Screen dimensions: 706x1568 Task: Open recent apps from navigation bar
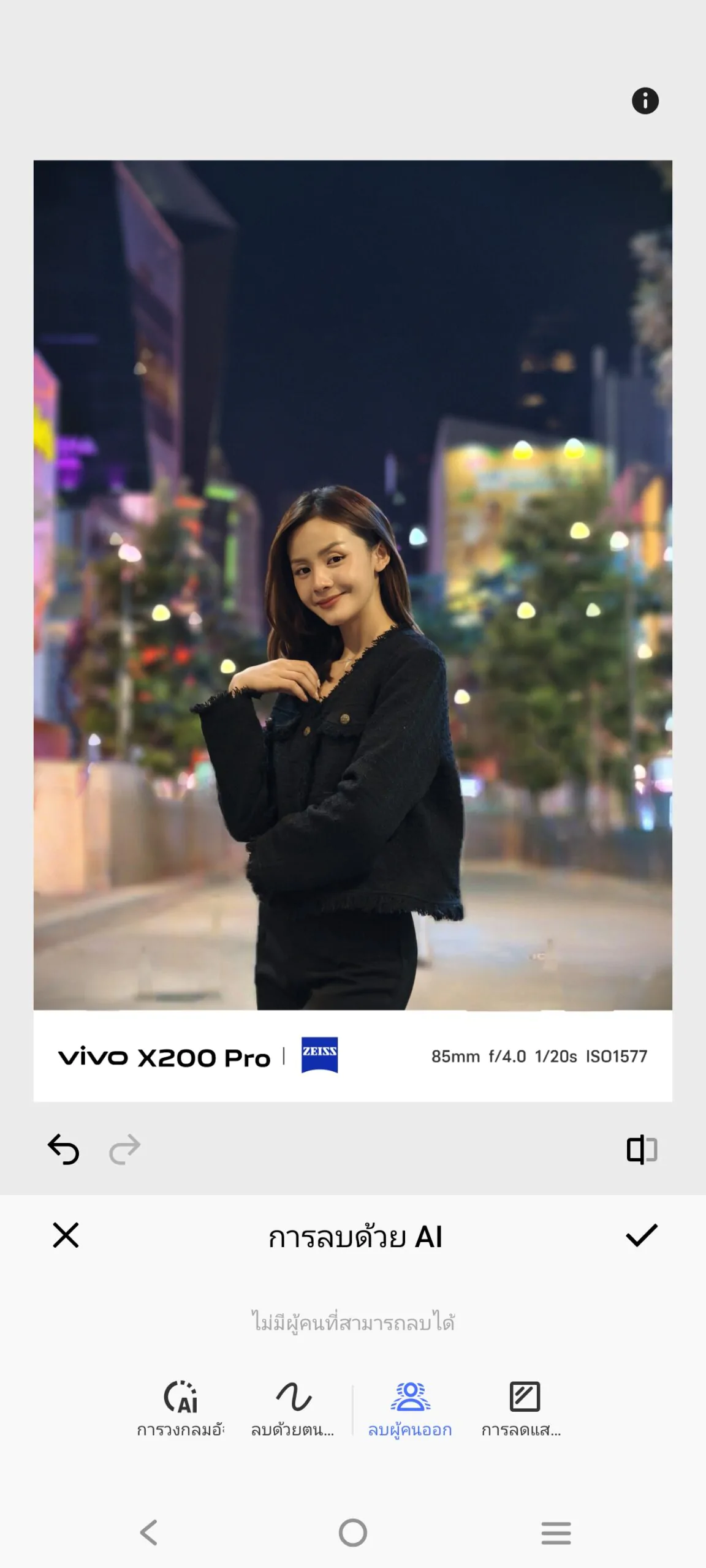tap(556, 1532)
